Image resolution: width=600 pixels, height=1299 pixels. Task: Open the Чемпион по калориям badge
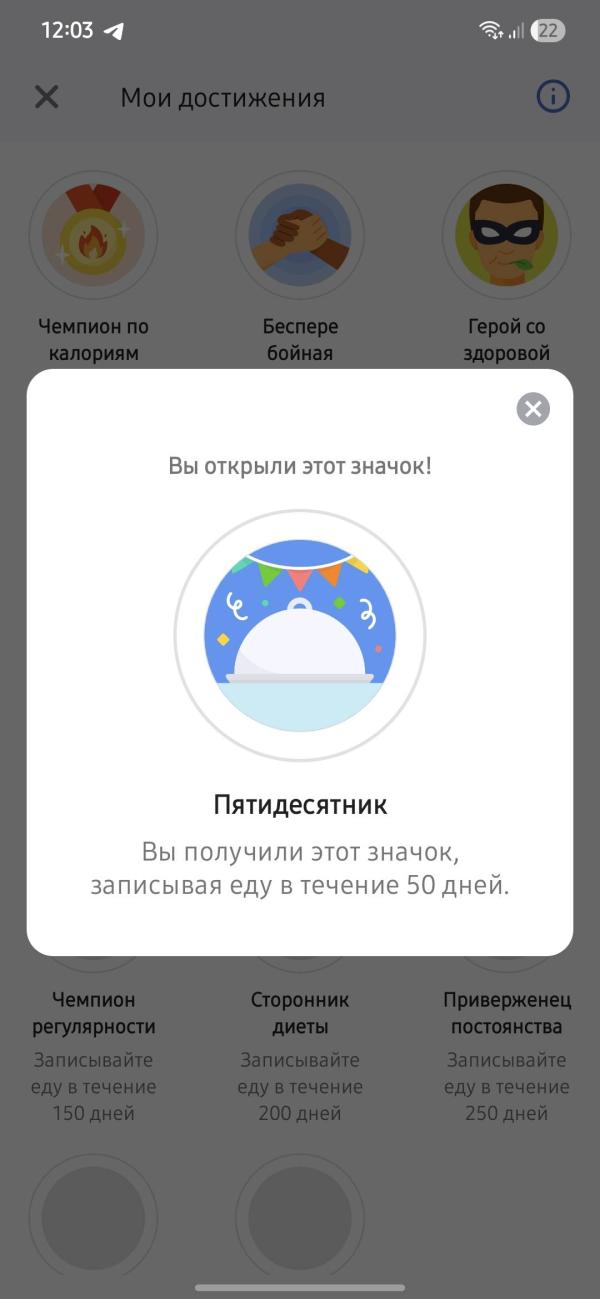pyautogui.click(x=93, y=236)
